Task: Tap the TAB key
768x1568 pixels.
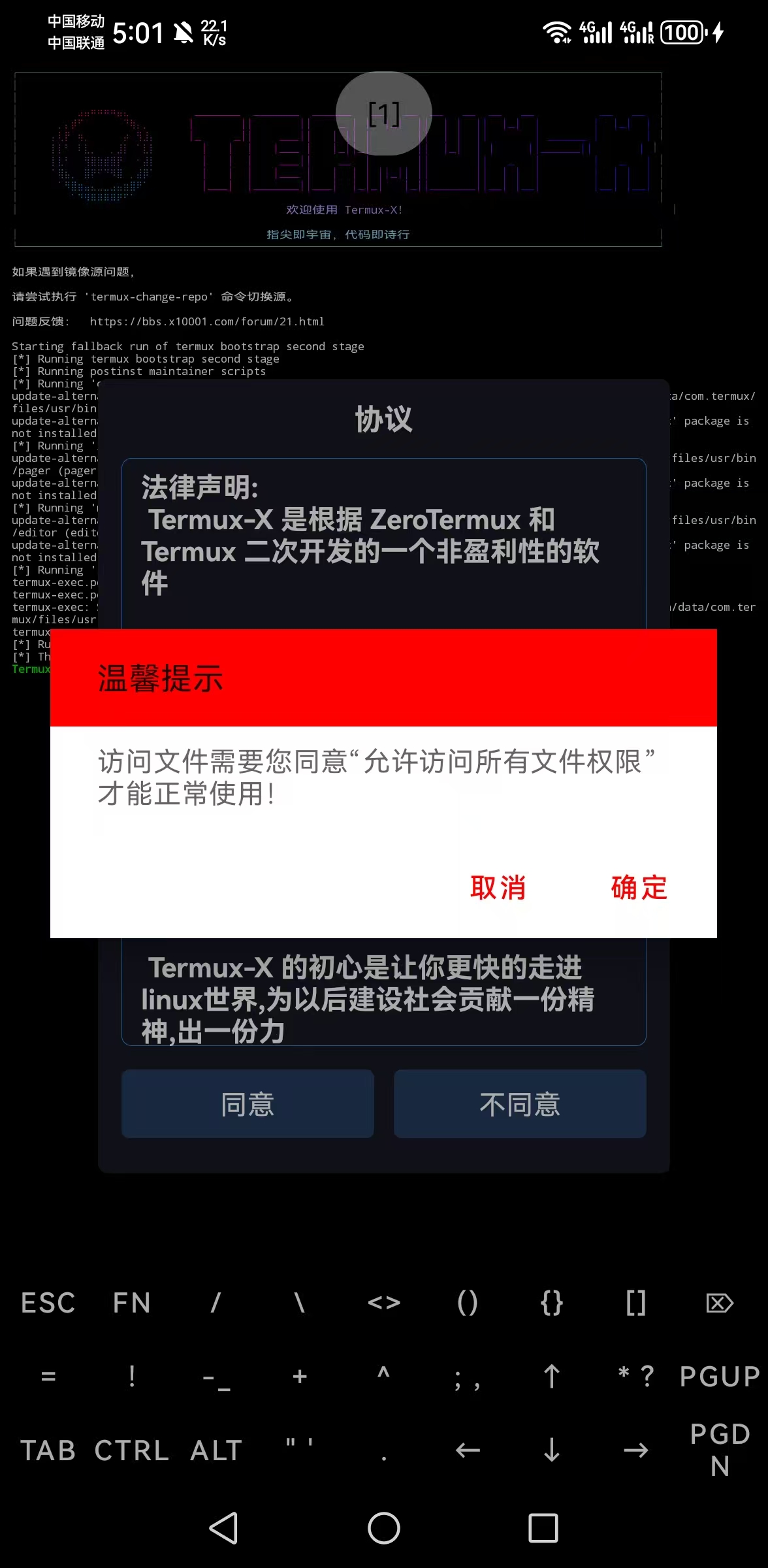Action: [48, 1450]
